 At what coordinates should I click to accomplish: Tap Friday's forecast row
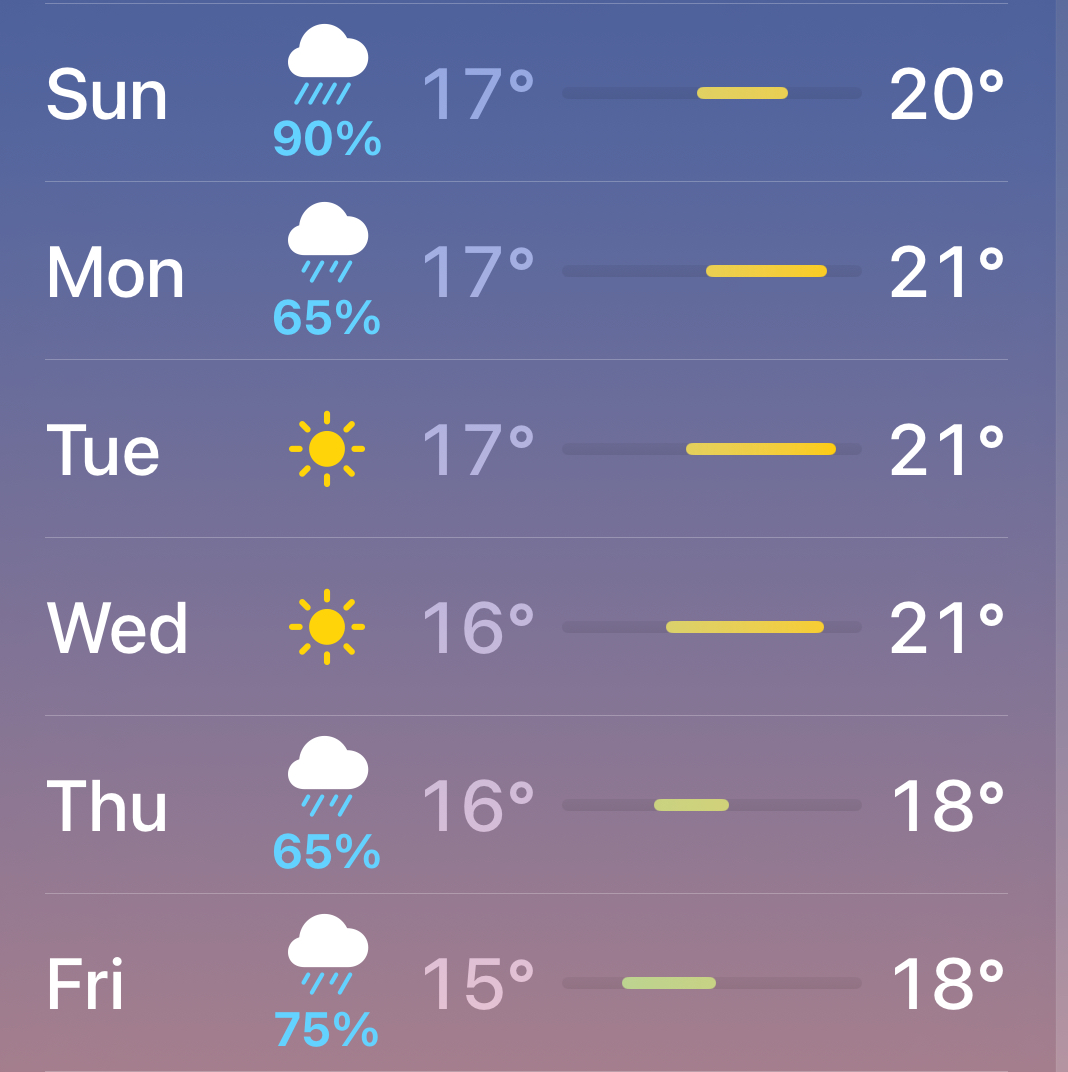click(x=526, y=984)
